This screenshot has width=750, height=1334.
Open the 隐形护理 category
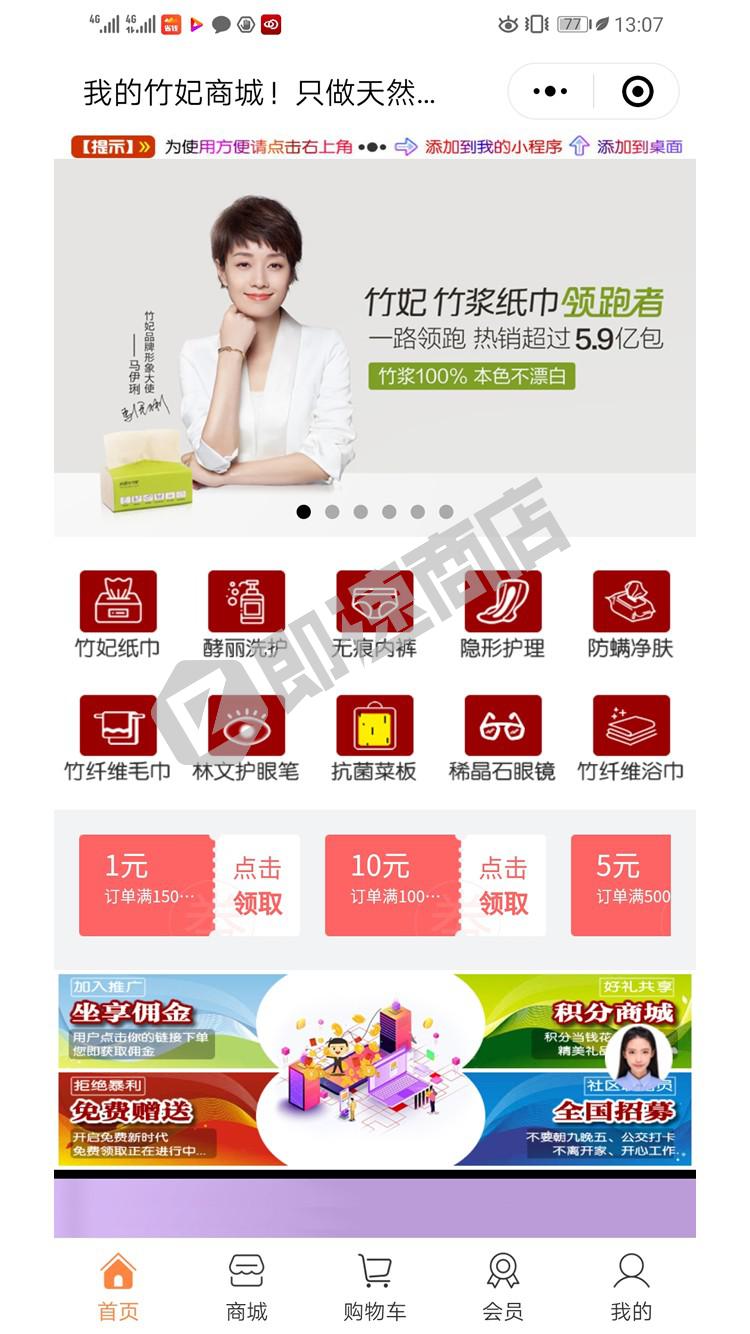(x=502, y=613)
